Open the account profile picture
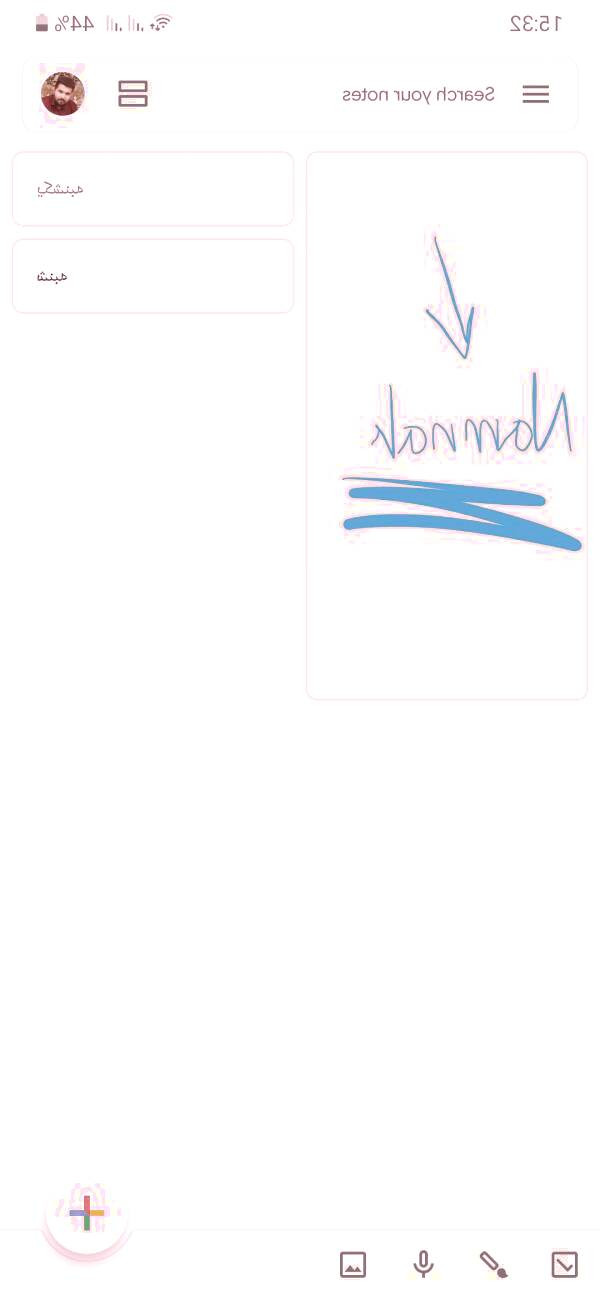The image size is (600, 1300). point(62,94)
